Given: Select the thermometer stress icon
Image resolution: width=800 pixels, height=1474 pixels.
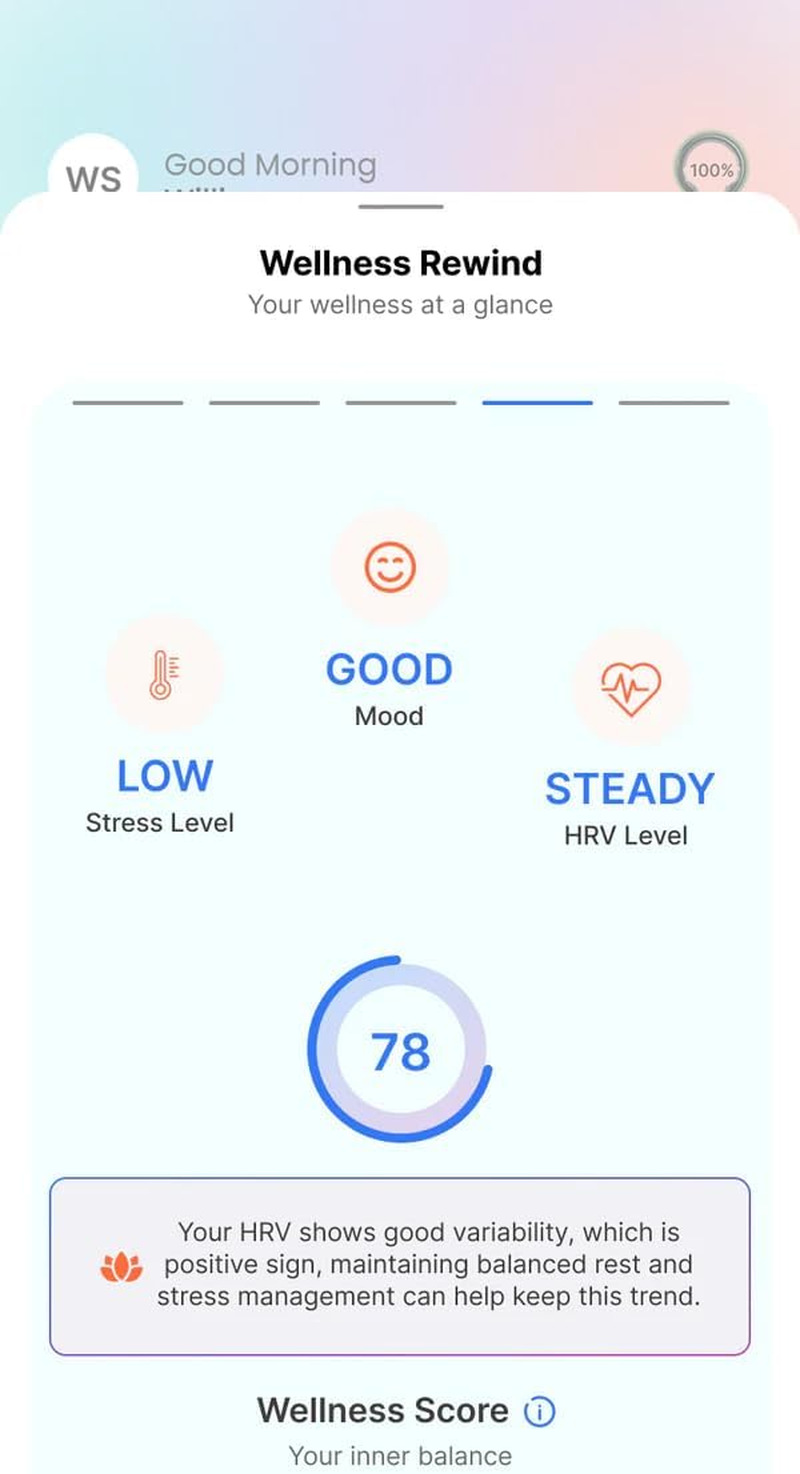Looking at the screenshot, I should 163,672.
